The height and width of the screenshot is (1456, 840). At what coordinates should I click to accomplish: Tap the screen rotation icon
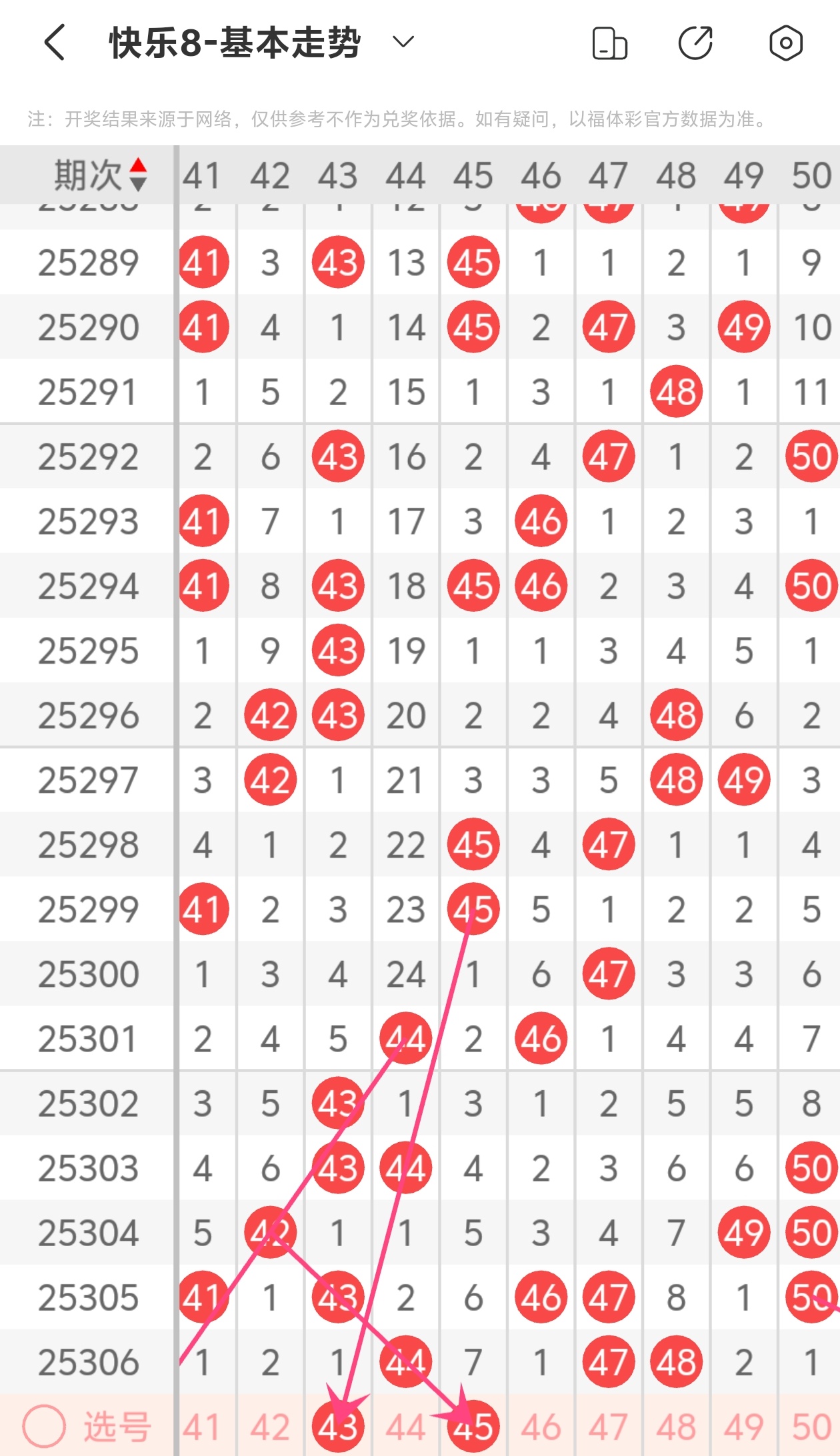click(x=609, y=44)
